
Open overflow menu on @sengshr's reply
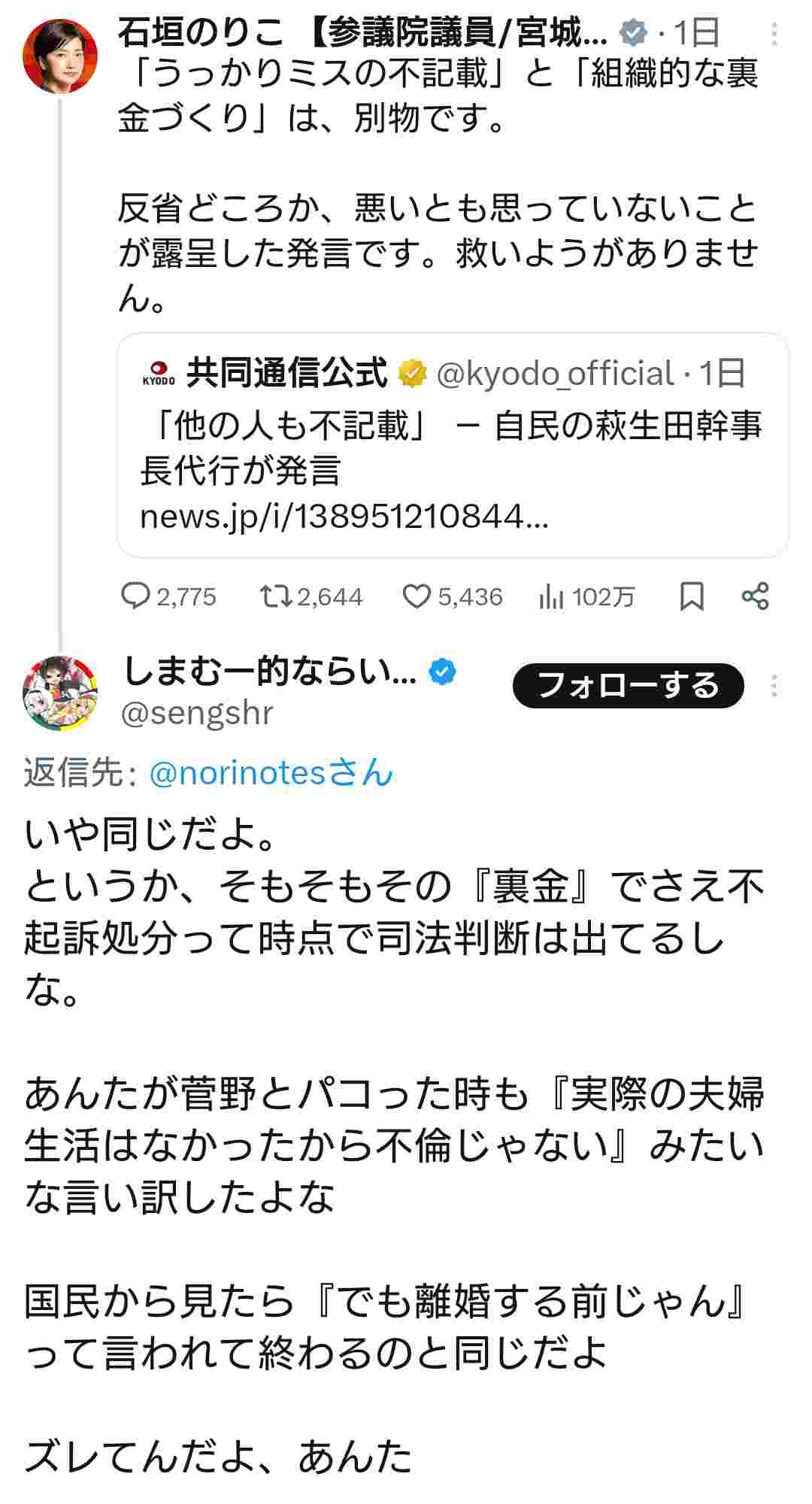point(774,685)
